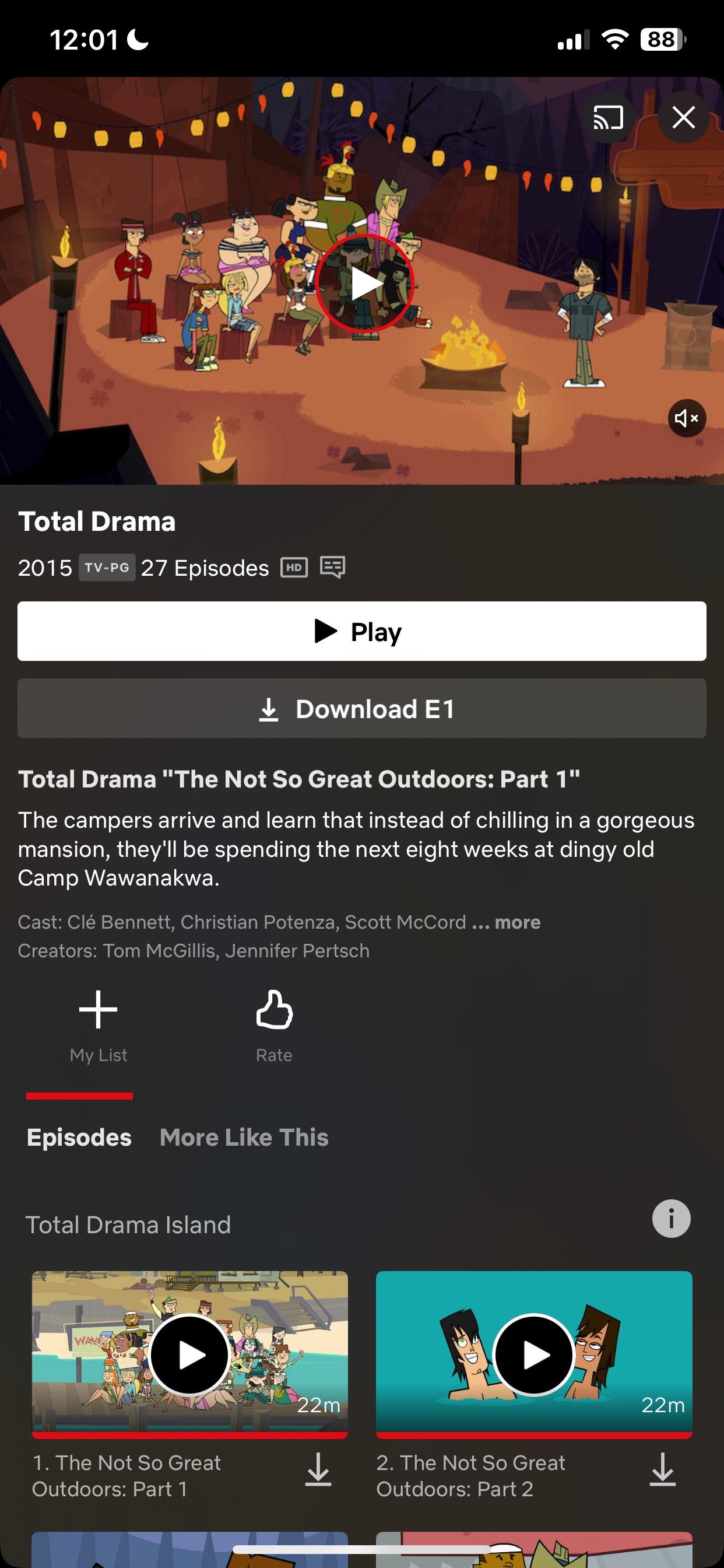Viewport: 724px width, 1568px height.
Task: Download episode 2 Outdoors Part 2
Action: click(x=662, y=1471)
